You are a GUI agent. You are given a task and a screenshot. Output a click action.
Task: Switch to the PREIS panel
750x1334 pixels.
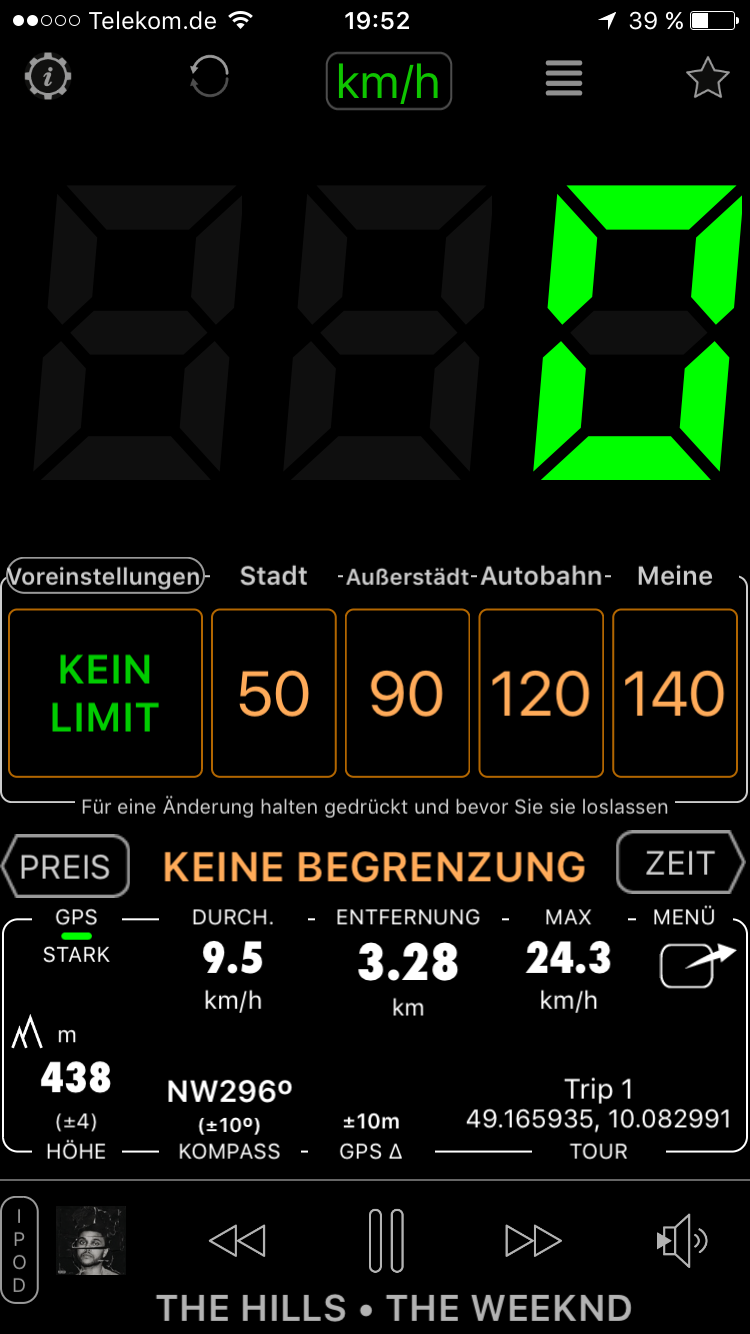tap(66, 866)
